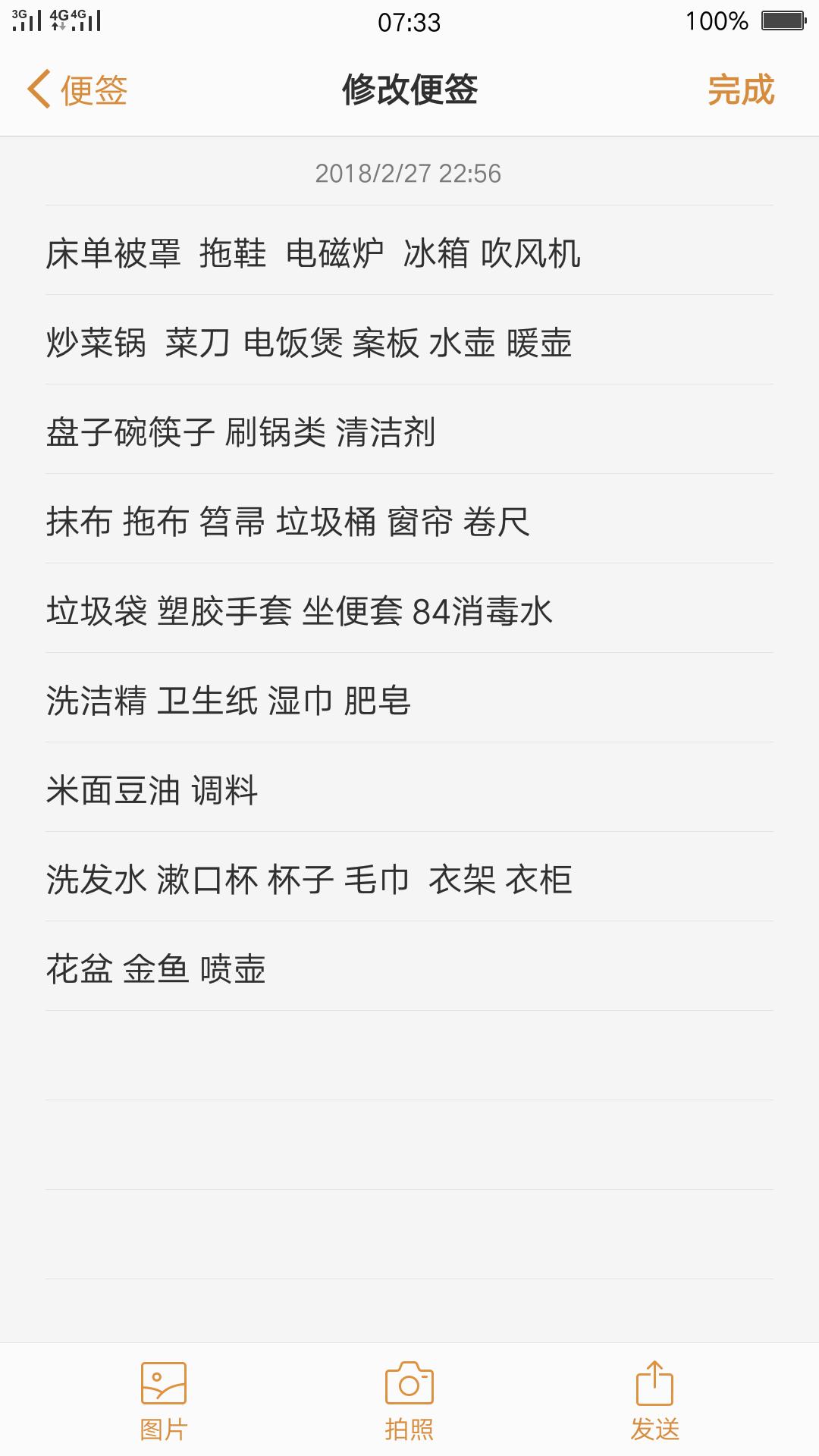Place cursor in the 花盆 金鱼 喷壶 line
The width and height of the screenshot is (819, 1456).
(409, 968)
